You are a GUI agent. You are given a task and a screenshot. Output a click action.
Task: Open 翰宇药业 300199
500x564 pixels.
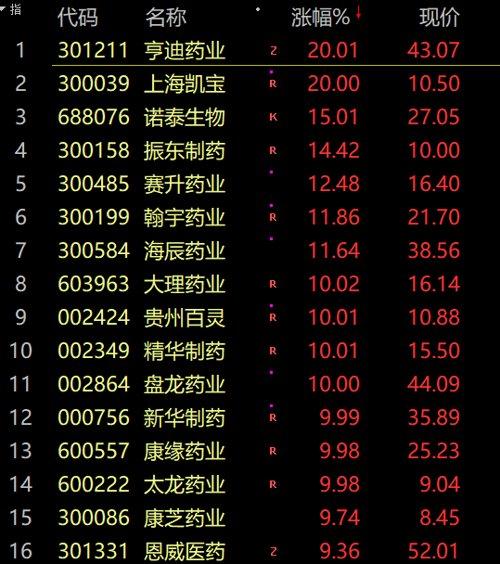tap(250, 217)
